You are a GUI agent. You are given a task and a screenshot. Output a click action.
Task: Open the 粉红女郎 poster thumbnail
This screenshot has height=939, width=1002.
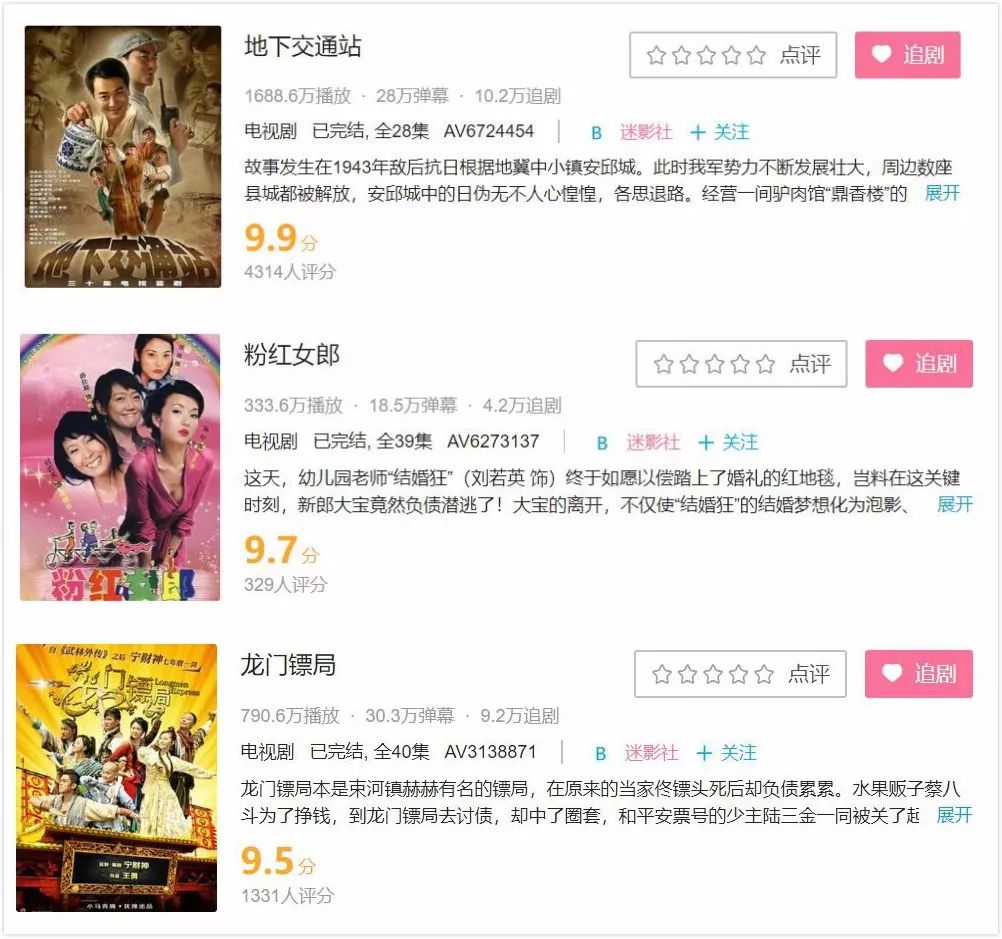click(x=120, y=467)
